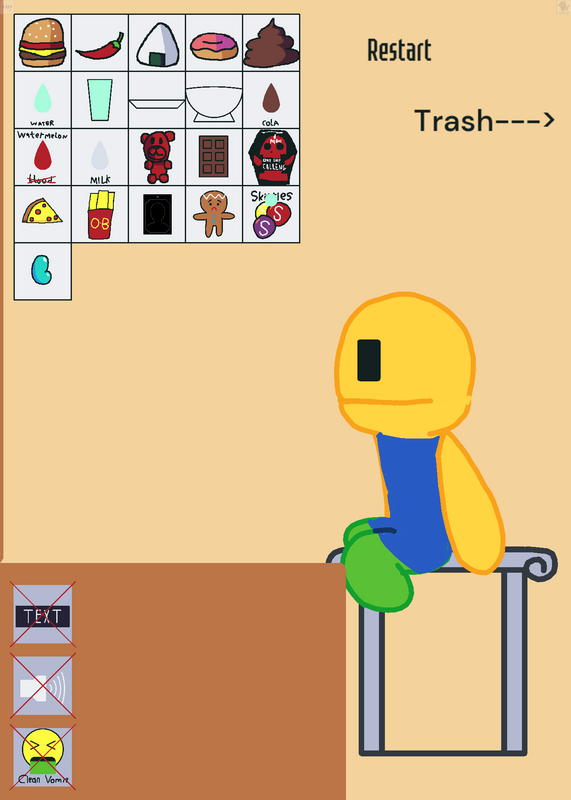Tap the Clean Vomit button
571x800 pixels.
43,757
